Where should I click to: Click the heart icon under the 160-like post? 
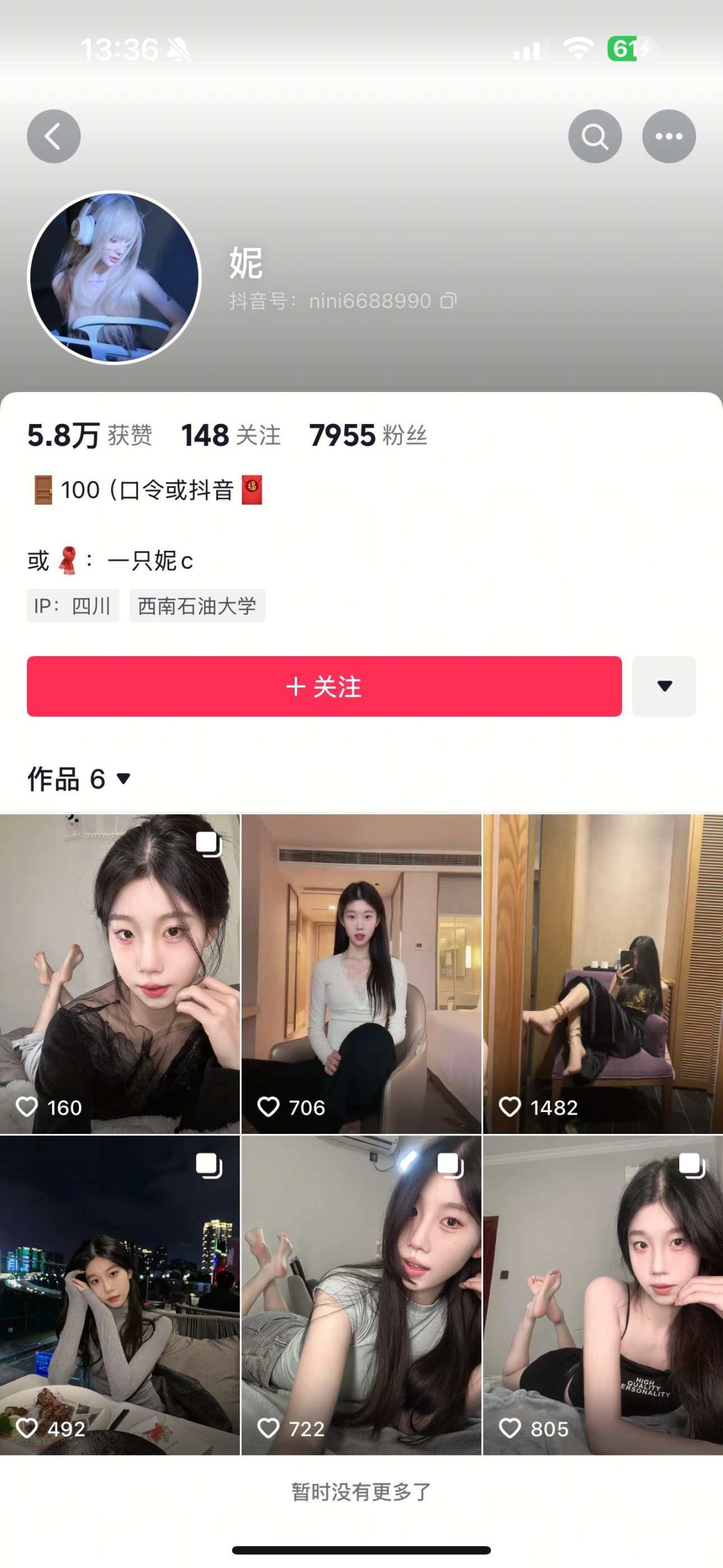28,1105
